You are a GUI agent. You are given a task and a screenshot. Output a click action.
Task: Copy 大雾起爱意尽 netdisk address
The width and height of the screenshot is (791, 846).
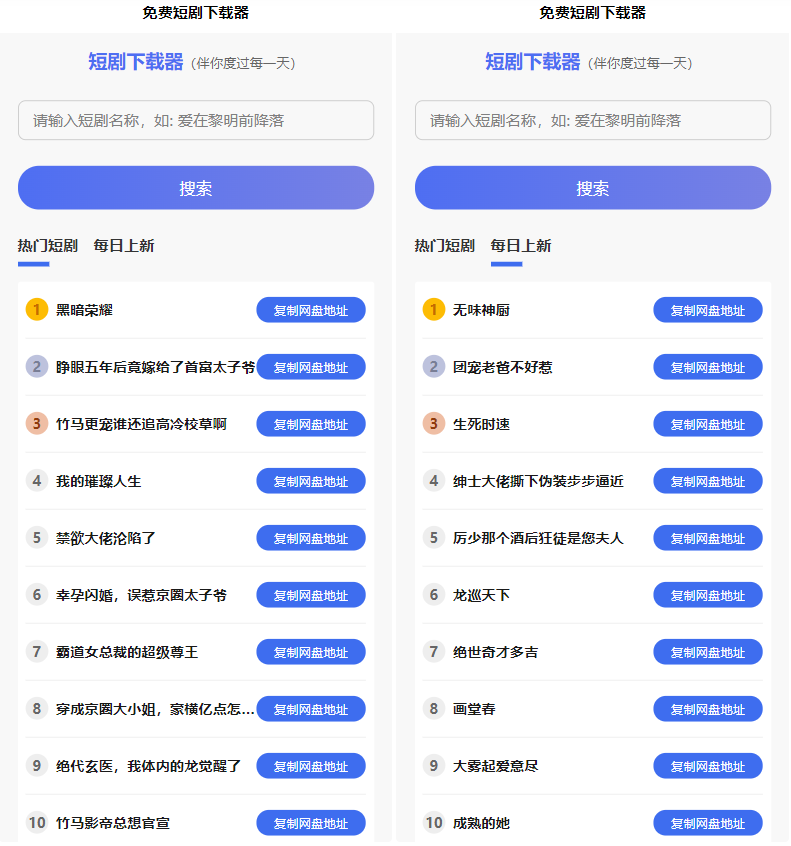pyautogui.click(x=708, y=766)
